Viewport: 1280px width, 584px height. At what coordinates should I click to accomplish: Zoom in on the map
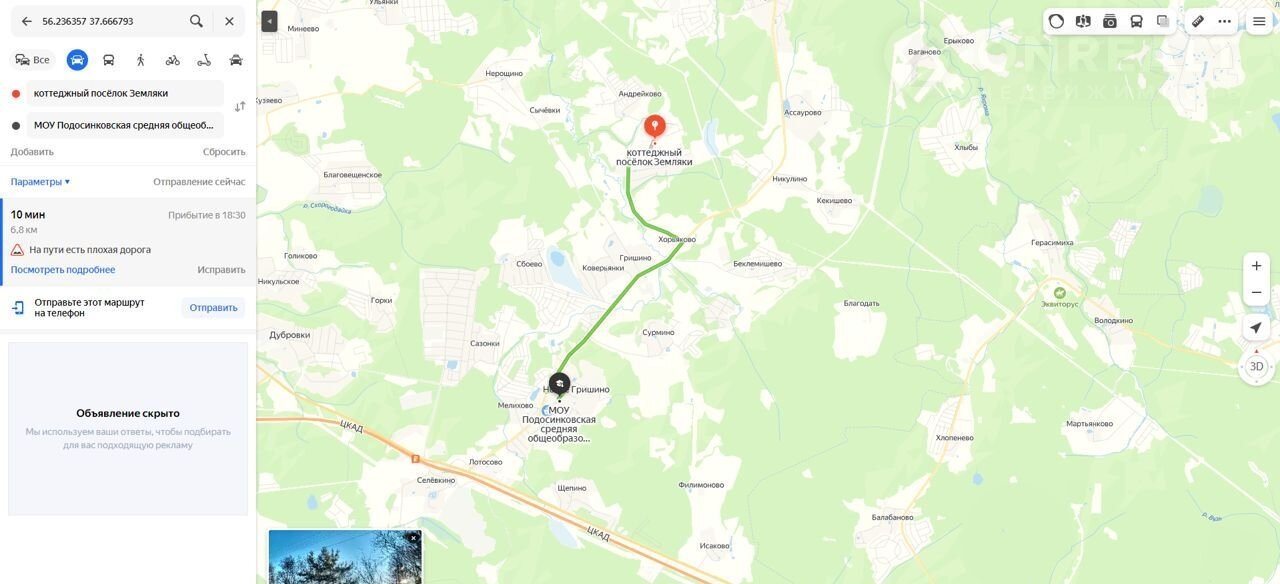pos(1256,266)
